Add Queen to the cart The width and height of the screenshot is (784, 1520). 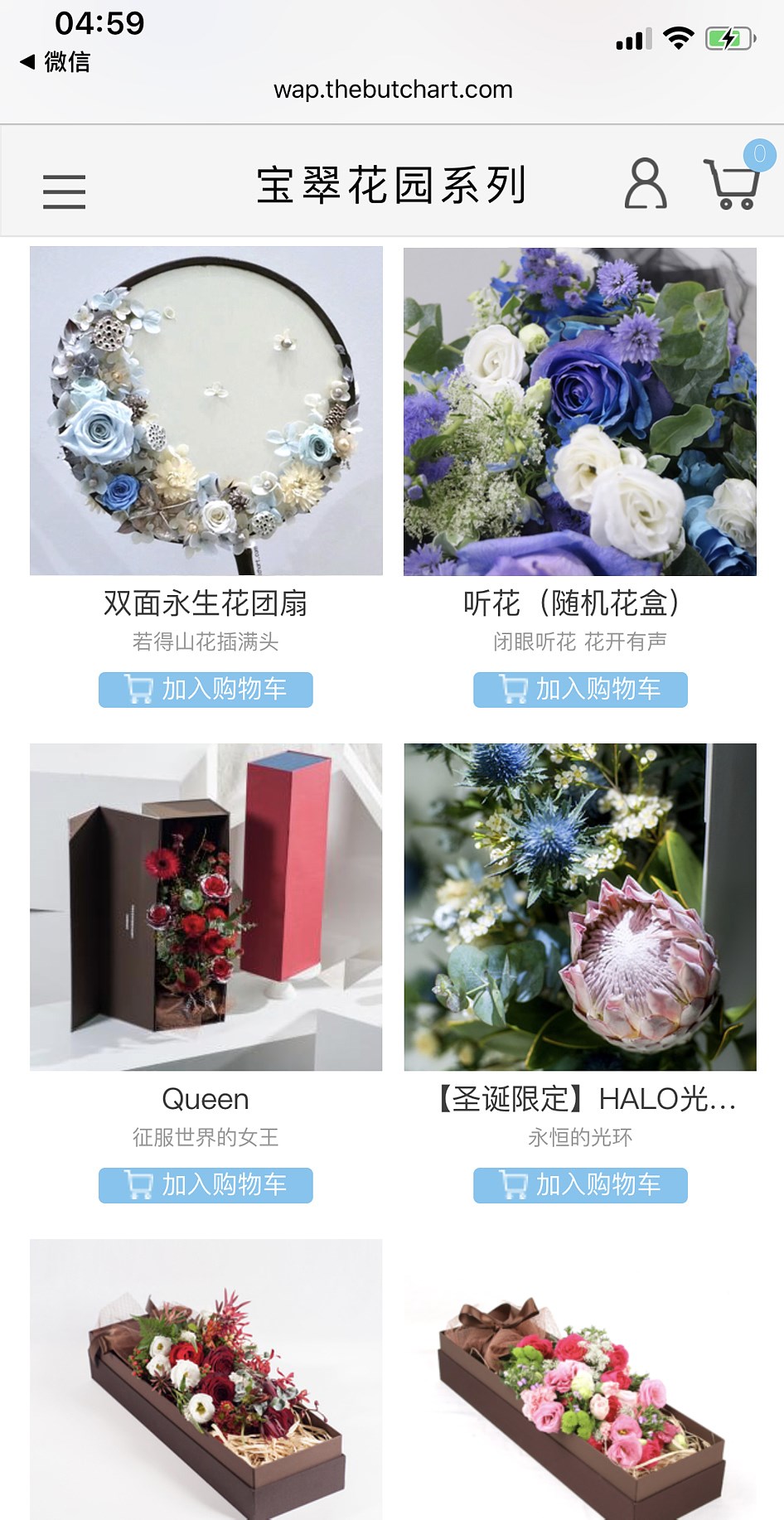pos(206,1185)
